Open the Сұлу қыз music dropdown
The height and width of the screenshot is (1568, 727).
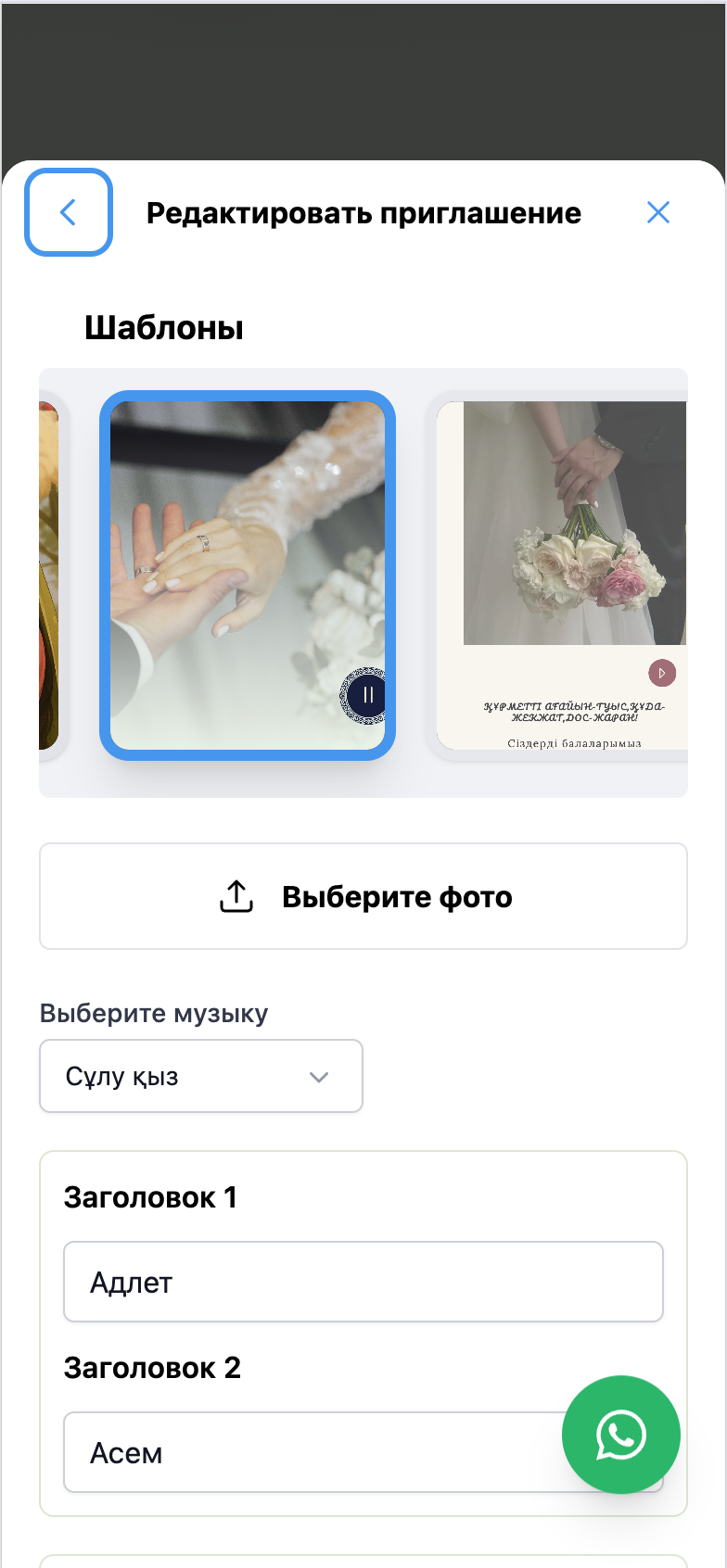(x=200, y=1076)
